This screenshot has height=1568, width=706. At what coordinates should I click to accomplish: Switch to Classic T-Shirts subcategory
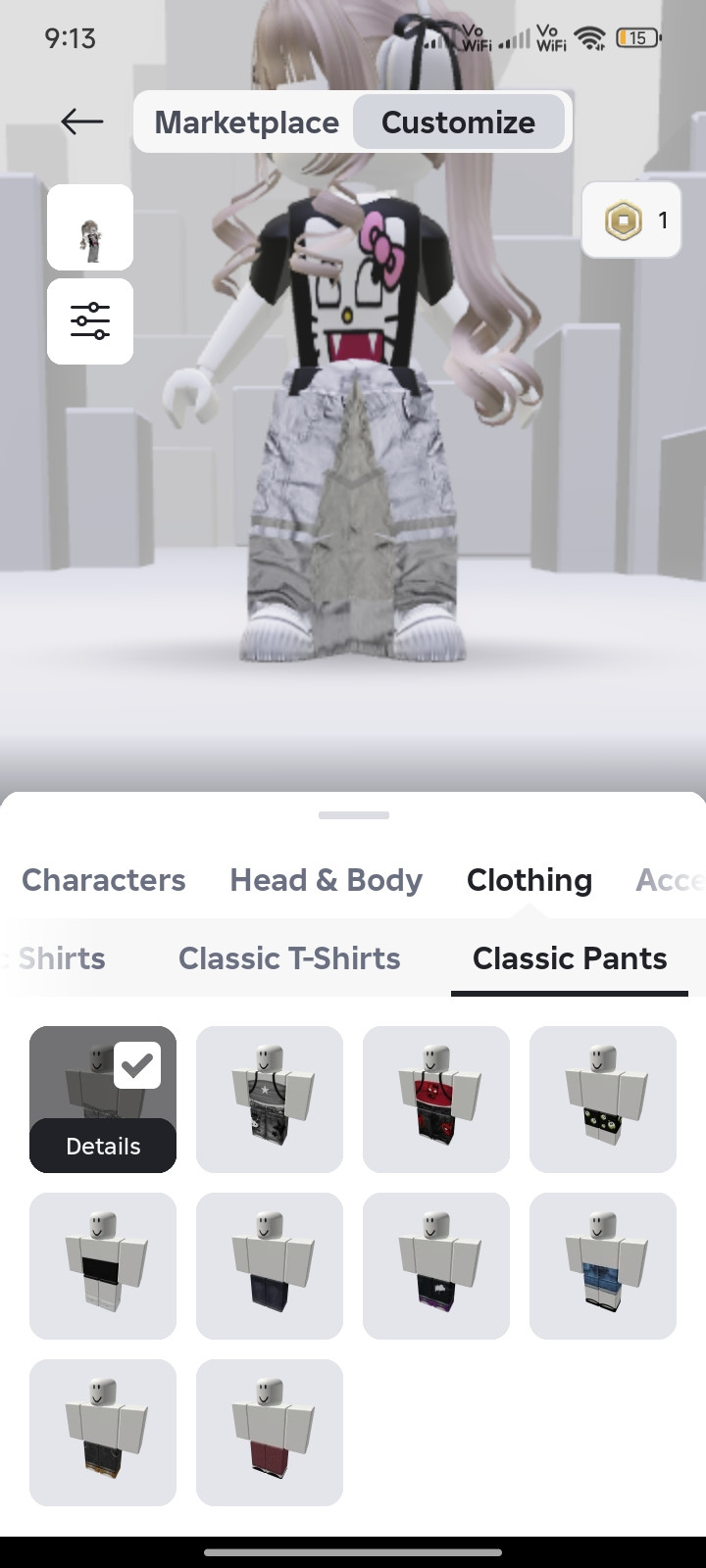(x=289, y=958)
